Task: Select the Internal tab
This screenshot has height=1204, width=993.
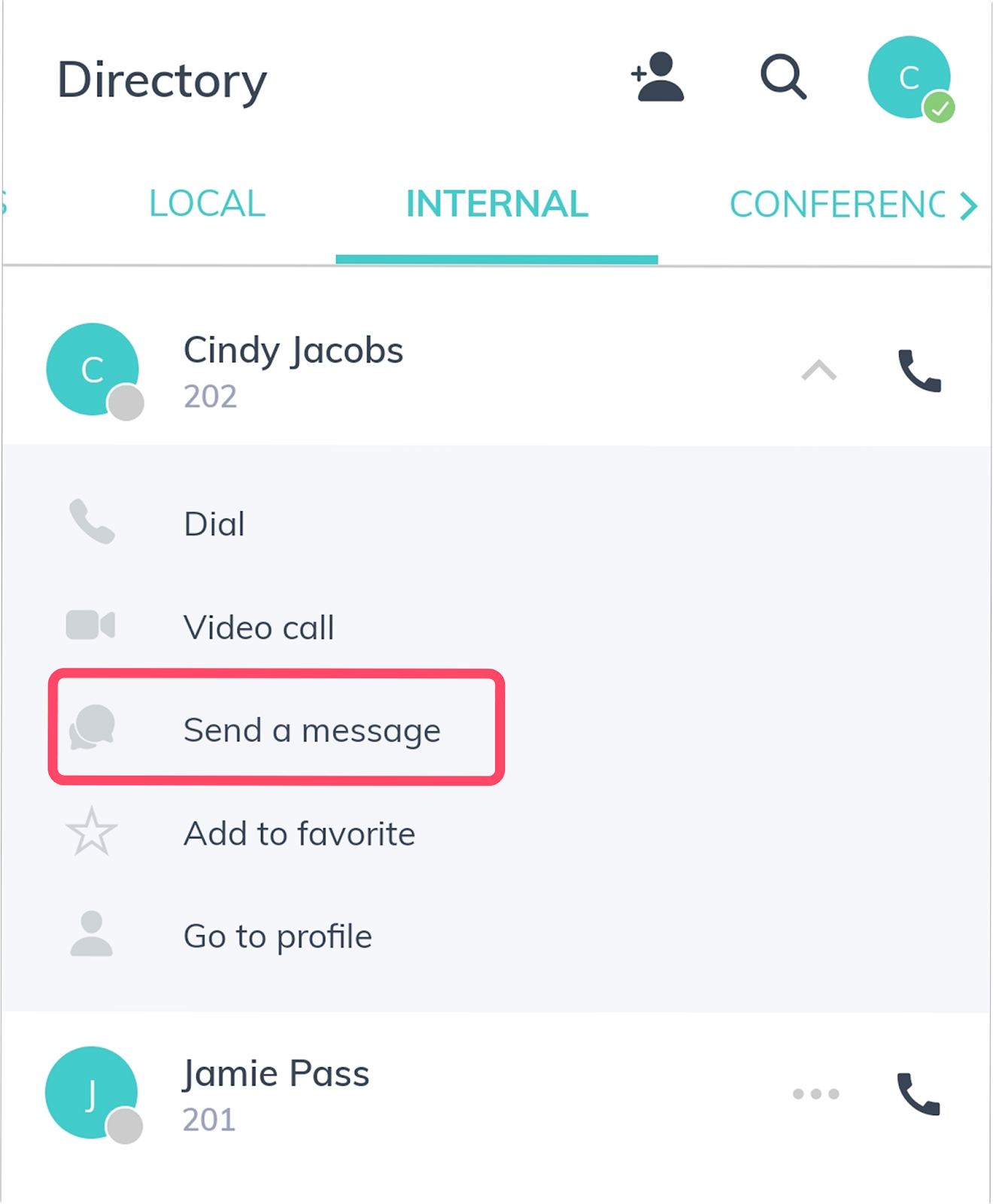Action: point(496,204)
